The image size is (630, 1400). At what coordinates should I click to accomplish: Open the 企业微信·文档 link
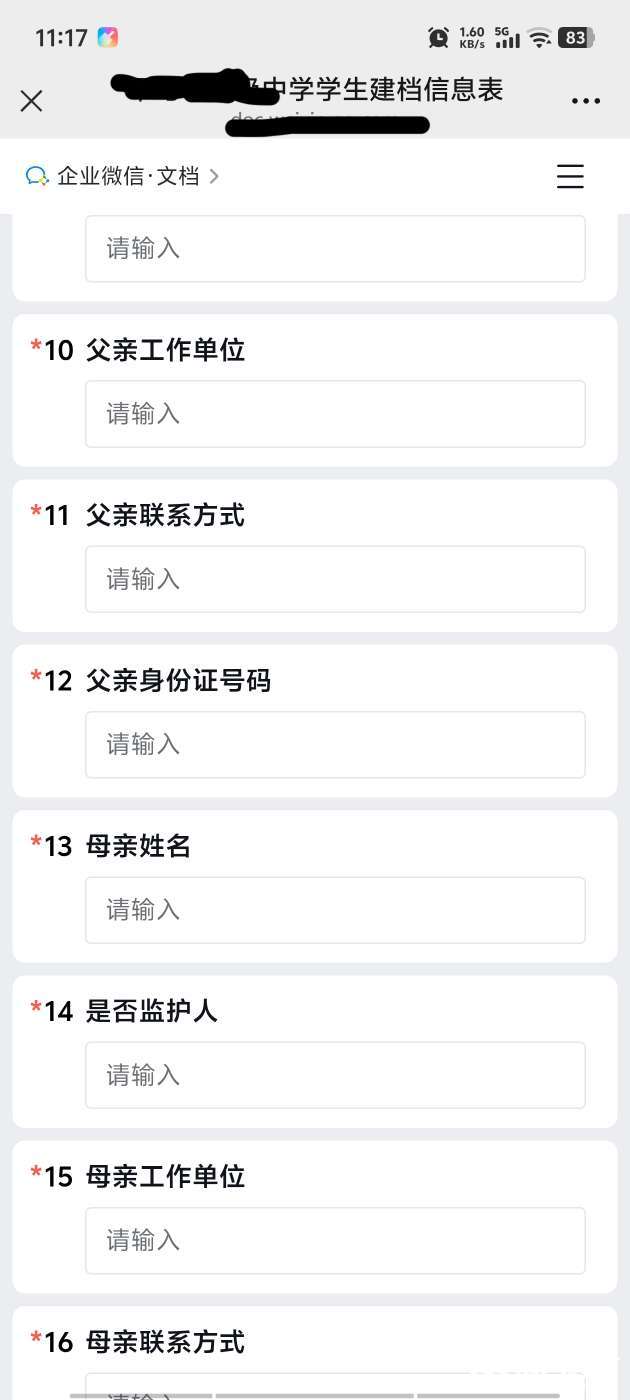coord(122,176)
